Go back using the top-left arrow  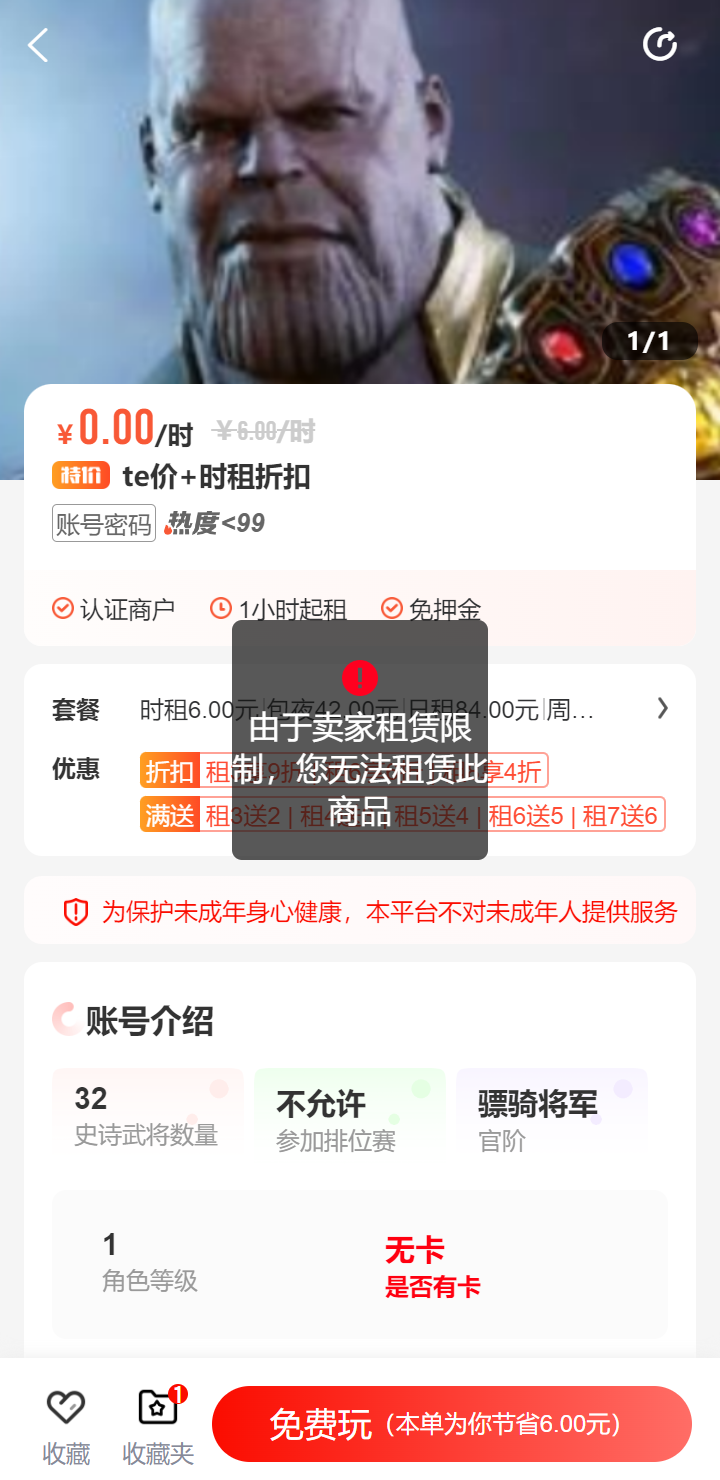(38, 45)
